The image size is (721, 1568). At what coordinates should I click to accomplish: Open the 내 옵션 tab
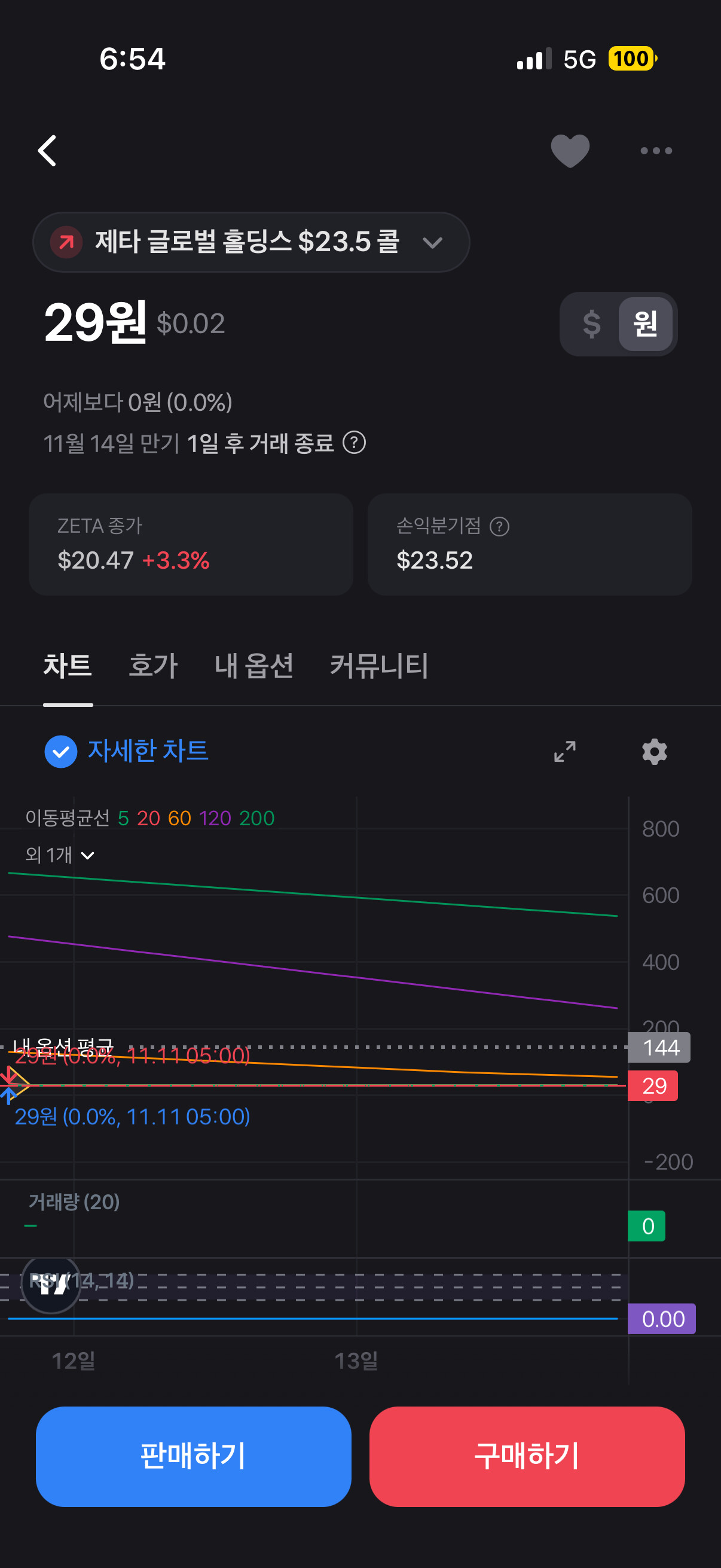[x=253, y=666]
